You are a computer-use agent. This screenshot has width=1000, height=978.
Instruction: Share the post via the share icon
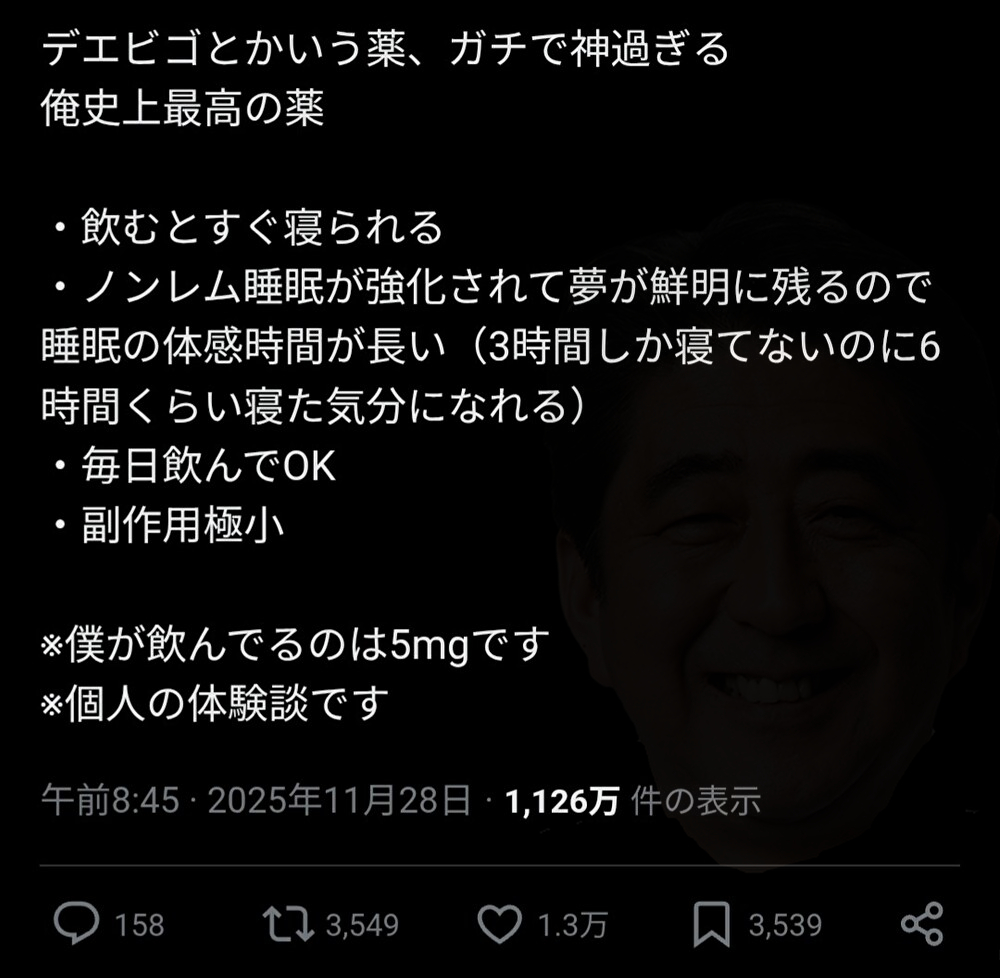[921, 924]
